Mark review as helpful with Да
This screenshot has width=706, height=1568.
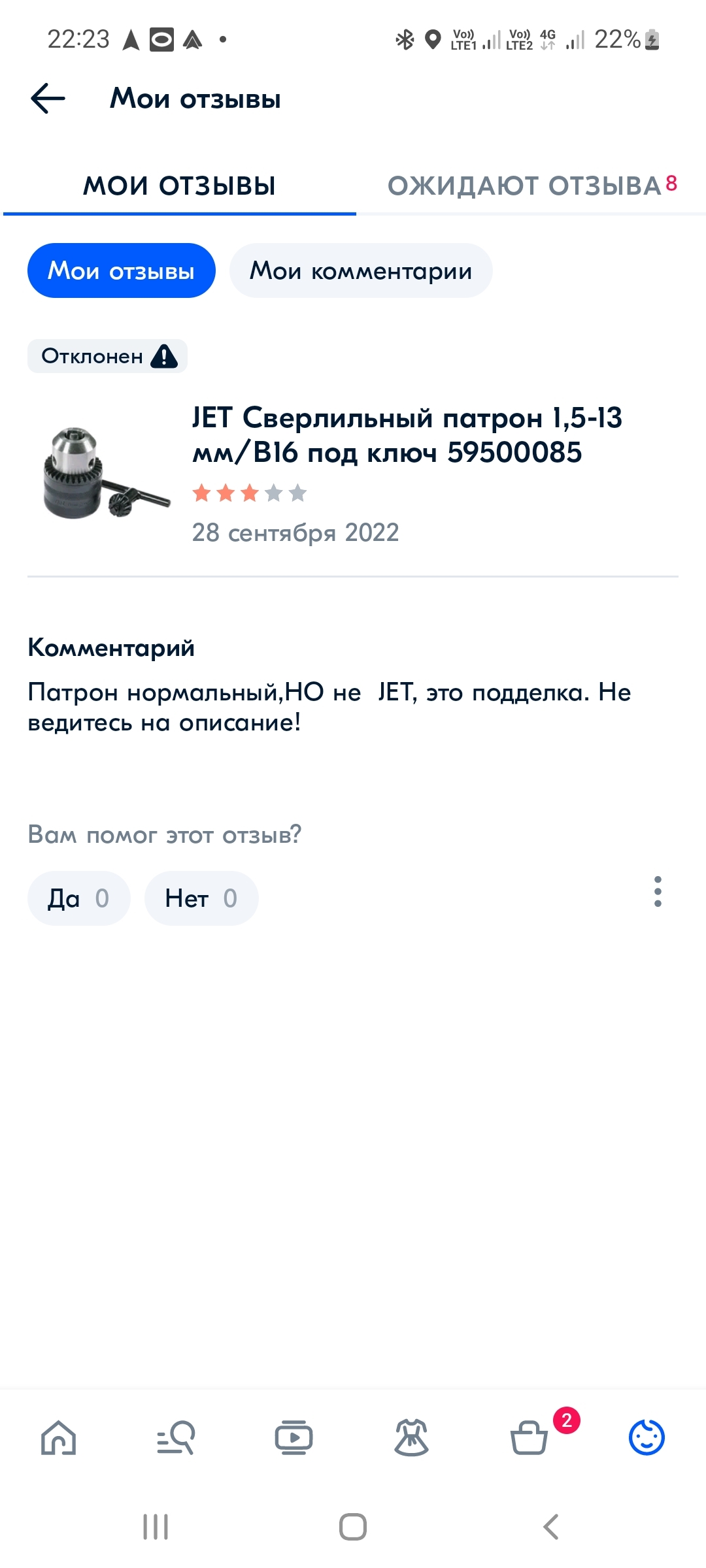pyautogui.click(x=78, y=898)
